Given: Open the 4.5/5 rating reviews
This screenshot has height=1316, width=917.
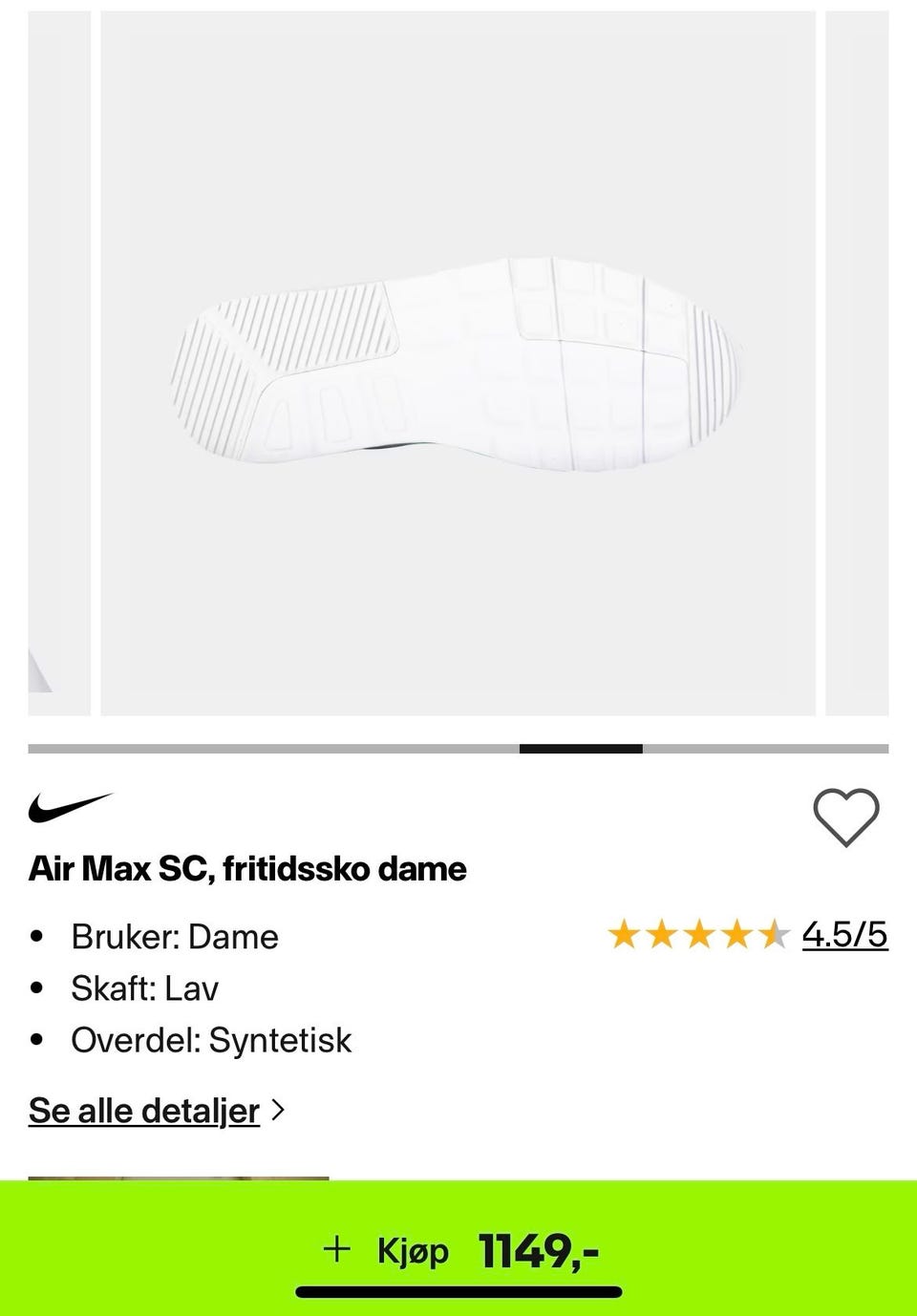Looking at the screenshot, I should (843, 934).
